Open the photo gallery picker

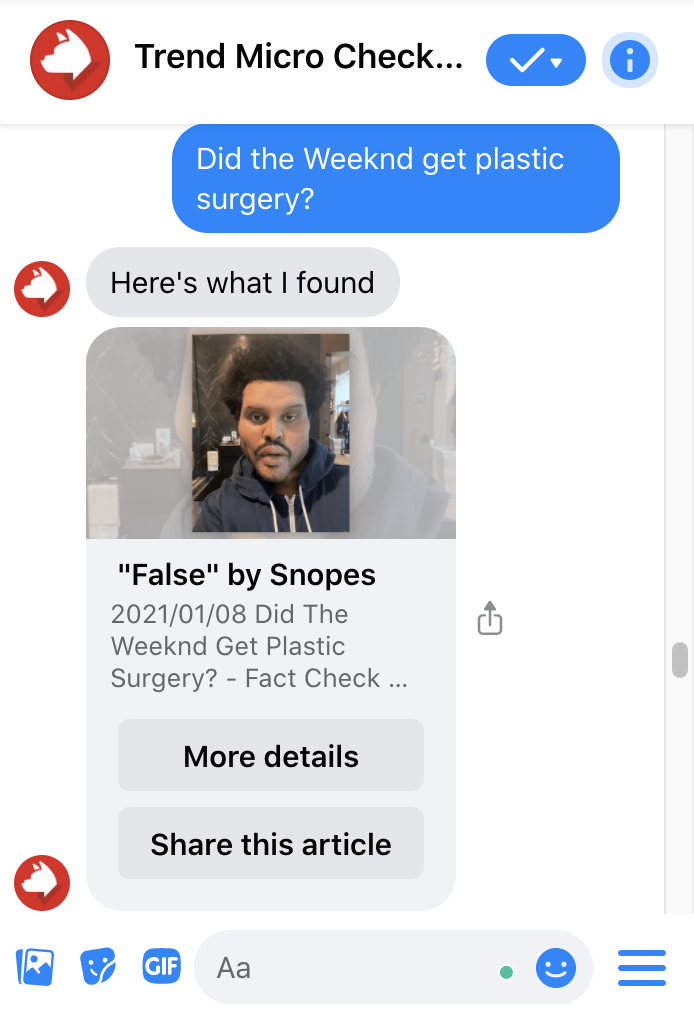click(35, 967)
